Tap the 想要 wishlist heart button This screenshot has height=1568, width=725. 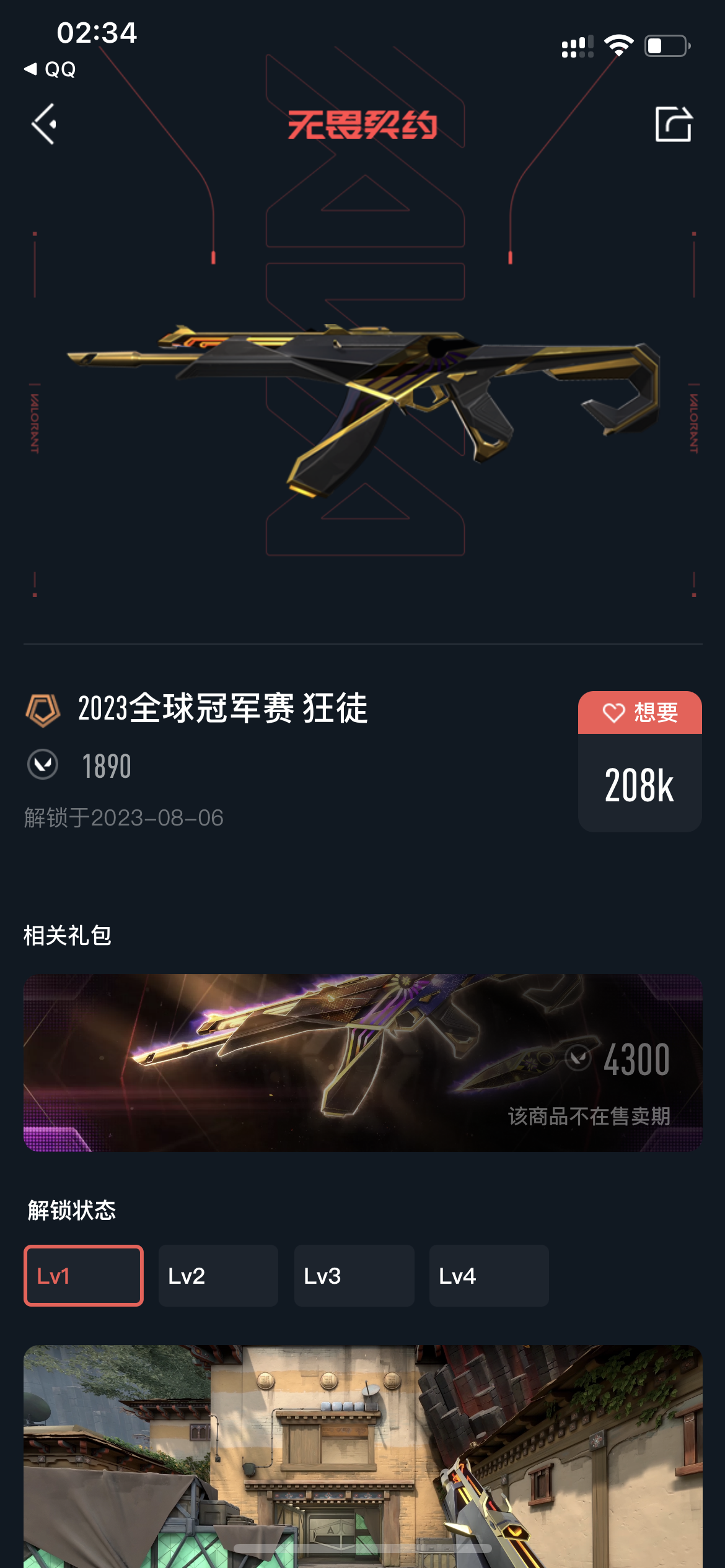pyautogui.click(x=639, y=713)
